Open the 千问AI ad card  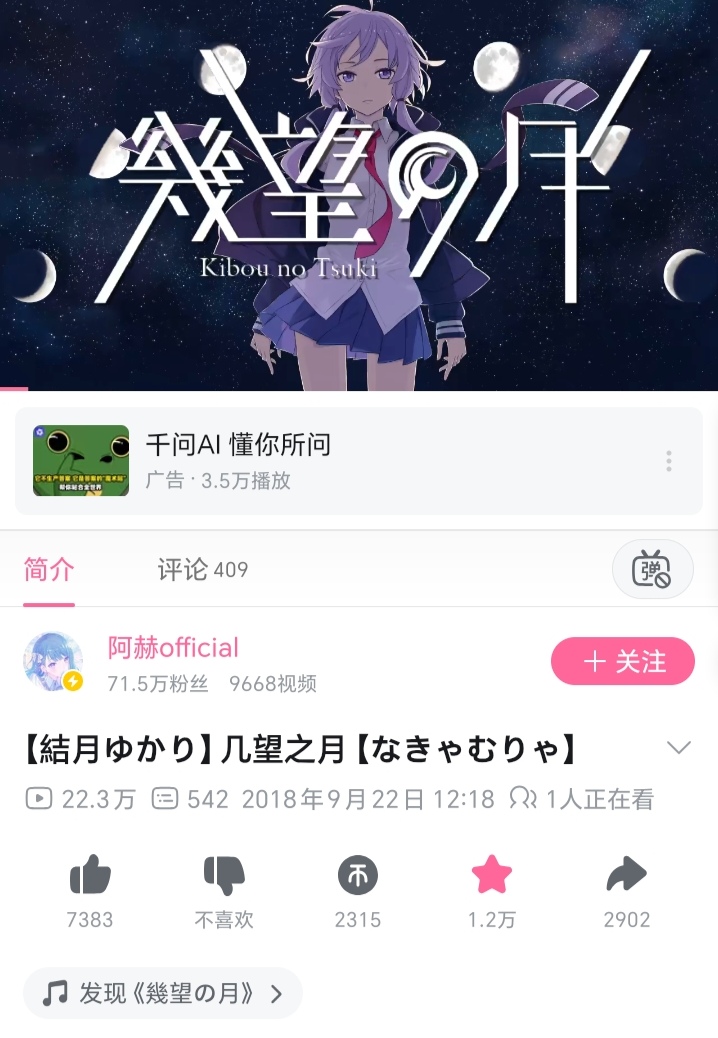300,460
